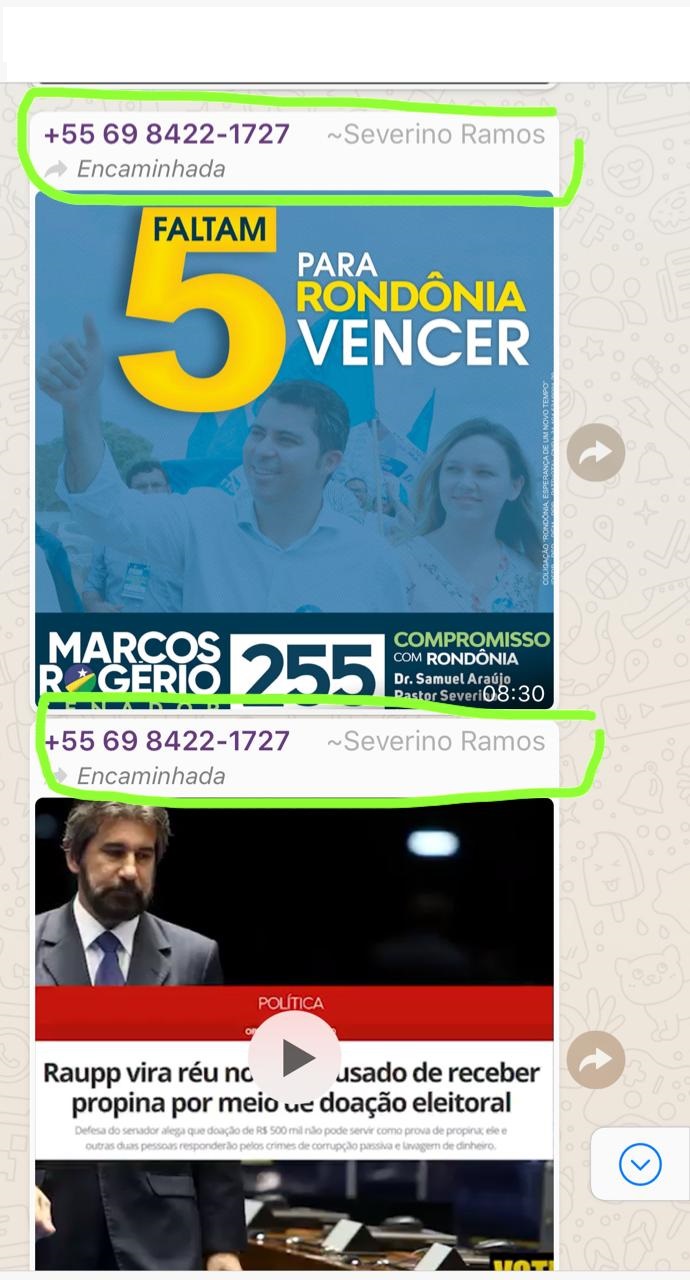Viewport: 690px width, 1280px height.
Task: Forward the Marcos Rogério campaign image
Action: (596, 453)
